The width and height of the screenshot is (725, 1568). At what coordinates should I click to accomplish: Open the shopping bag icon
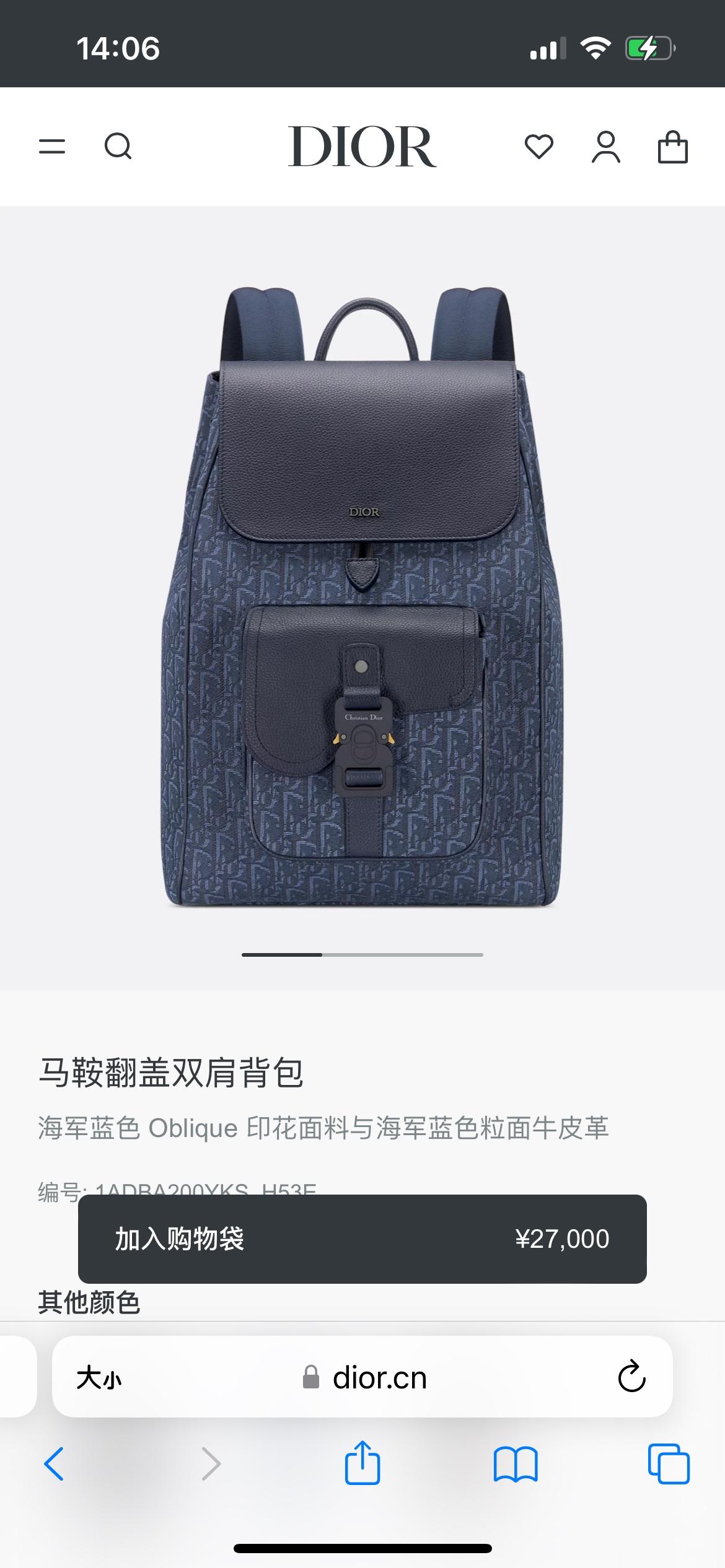(672, 147)
